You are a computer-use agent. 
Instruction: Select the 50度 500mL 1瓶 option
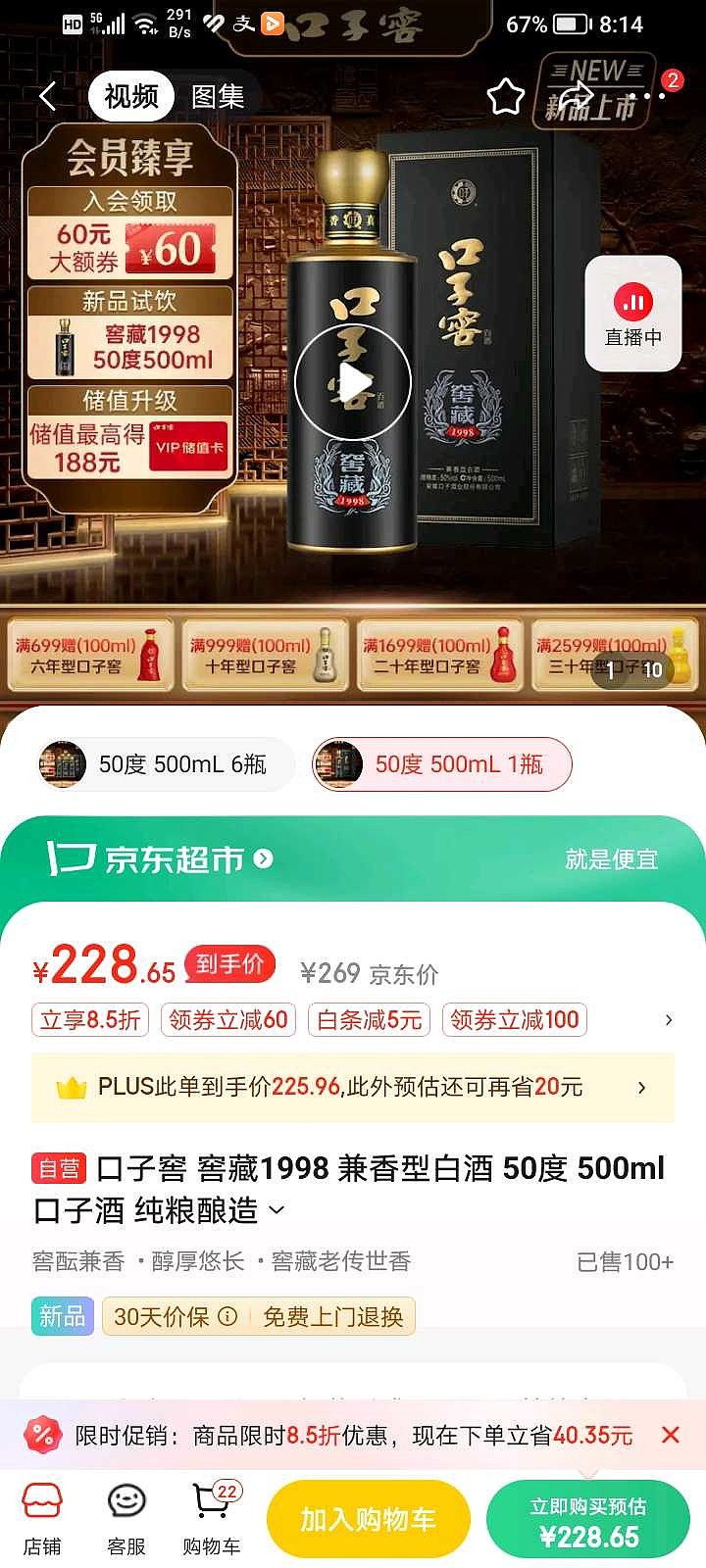441,764
